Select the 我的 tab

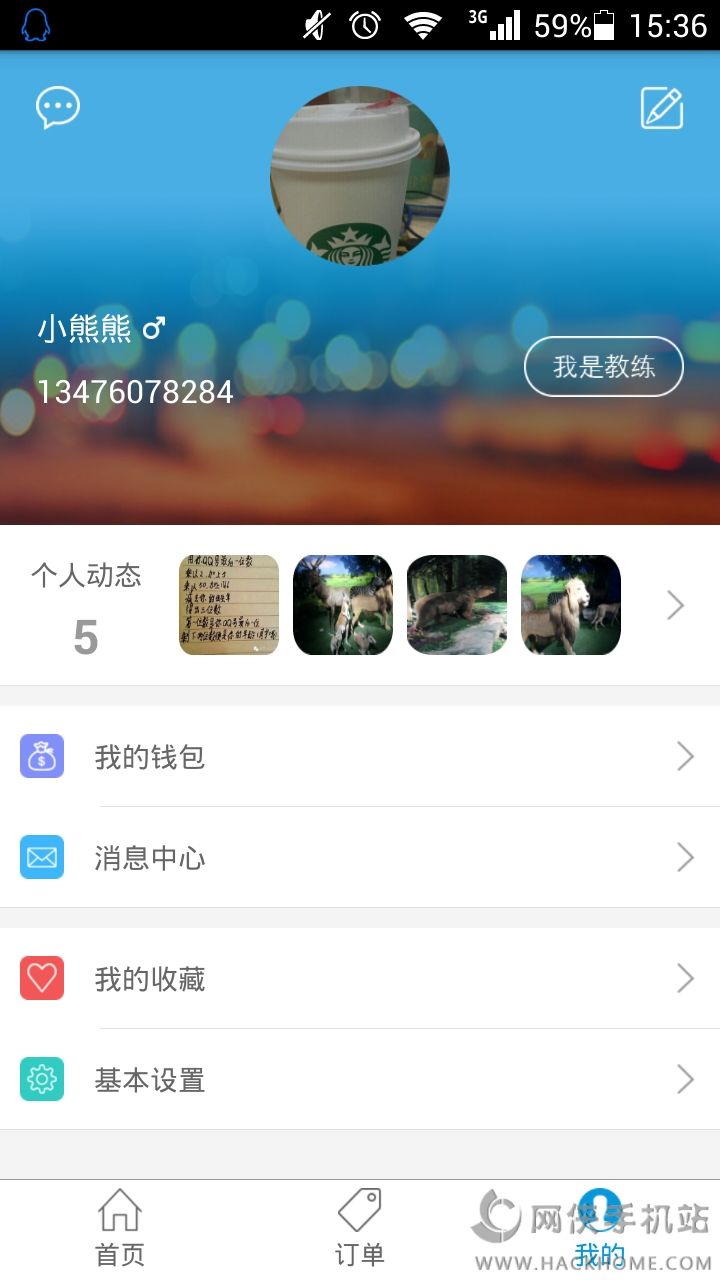pos(600,1228)
